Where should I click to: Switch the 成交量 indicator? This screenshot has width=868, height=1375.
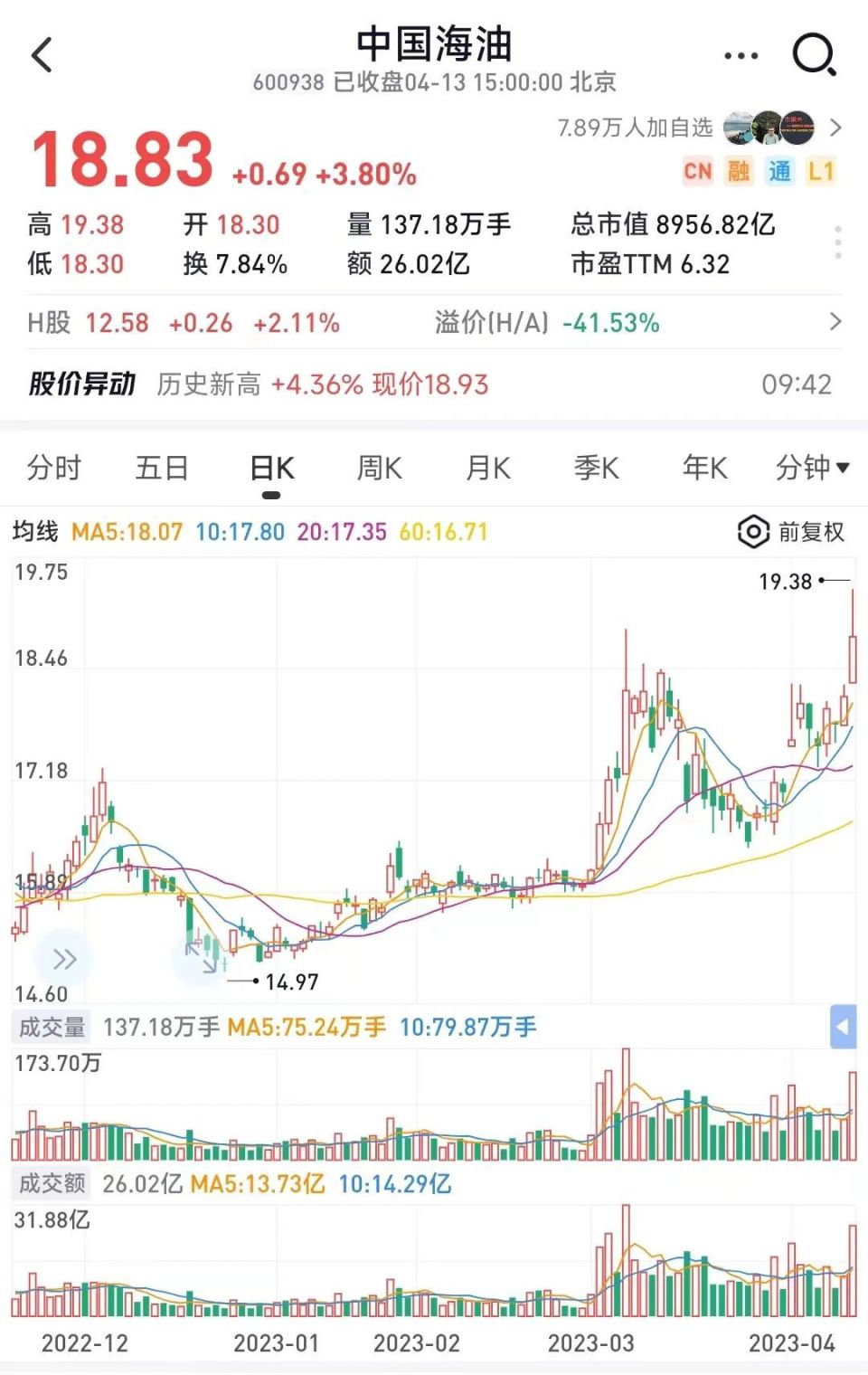tap(52, 1028)
